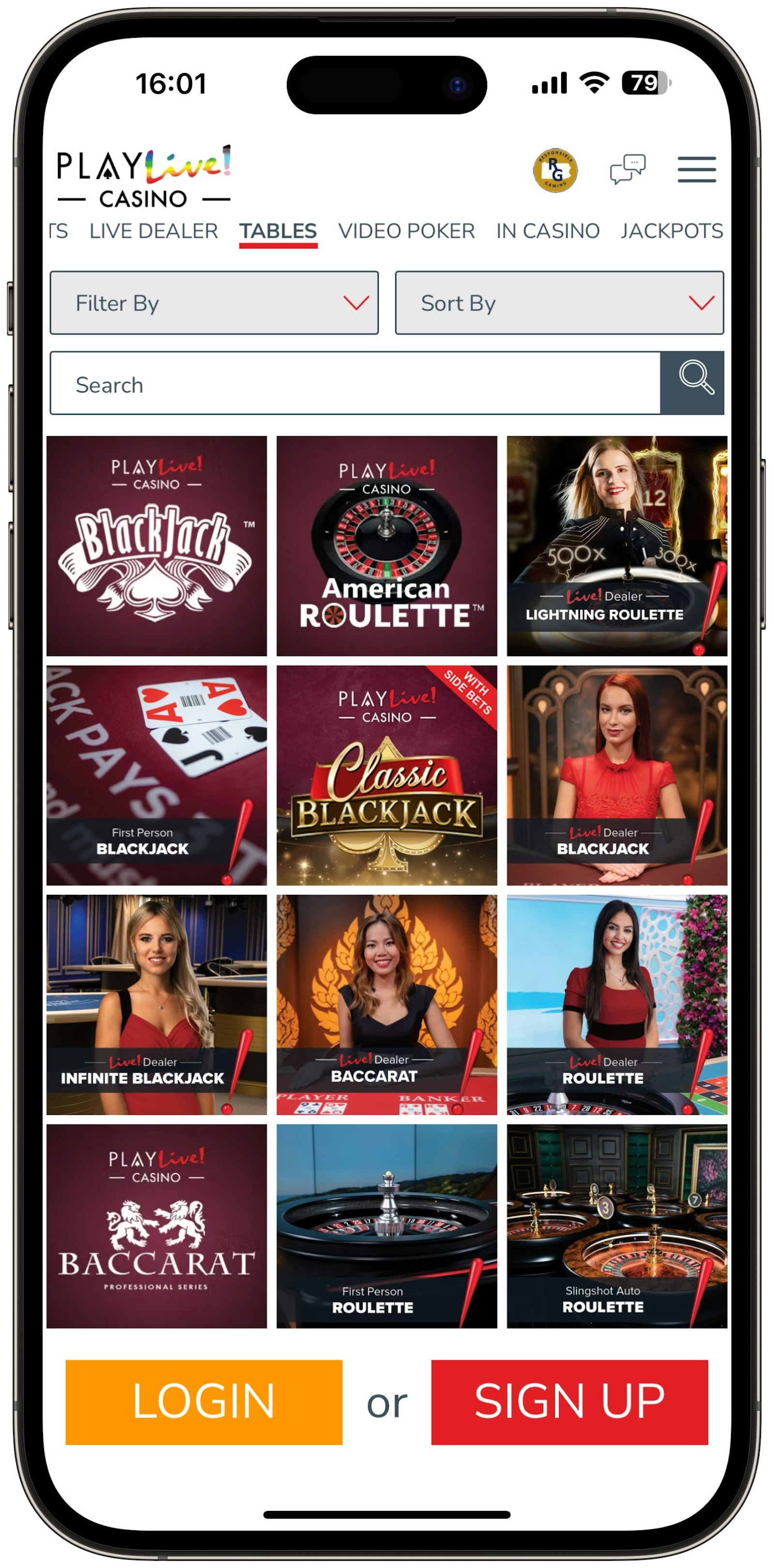Open the Responsible Gaming badge

555,170
